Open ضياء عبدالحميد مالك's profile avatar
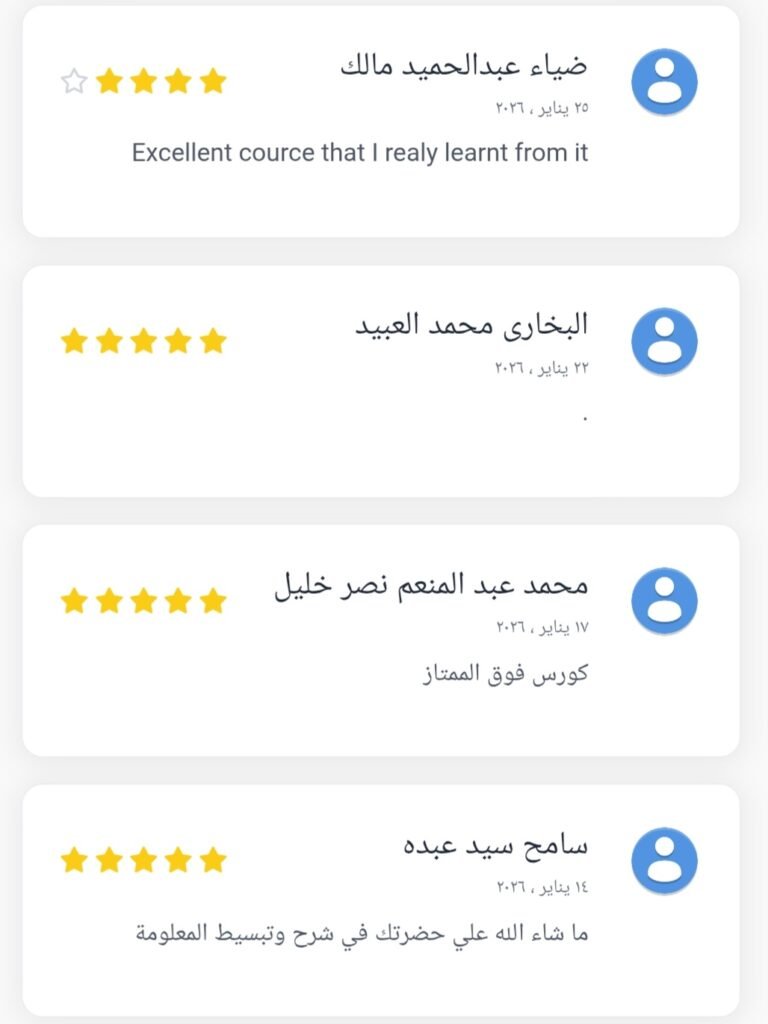 (664, 81)
